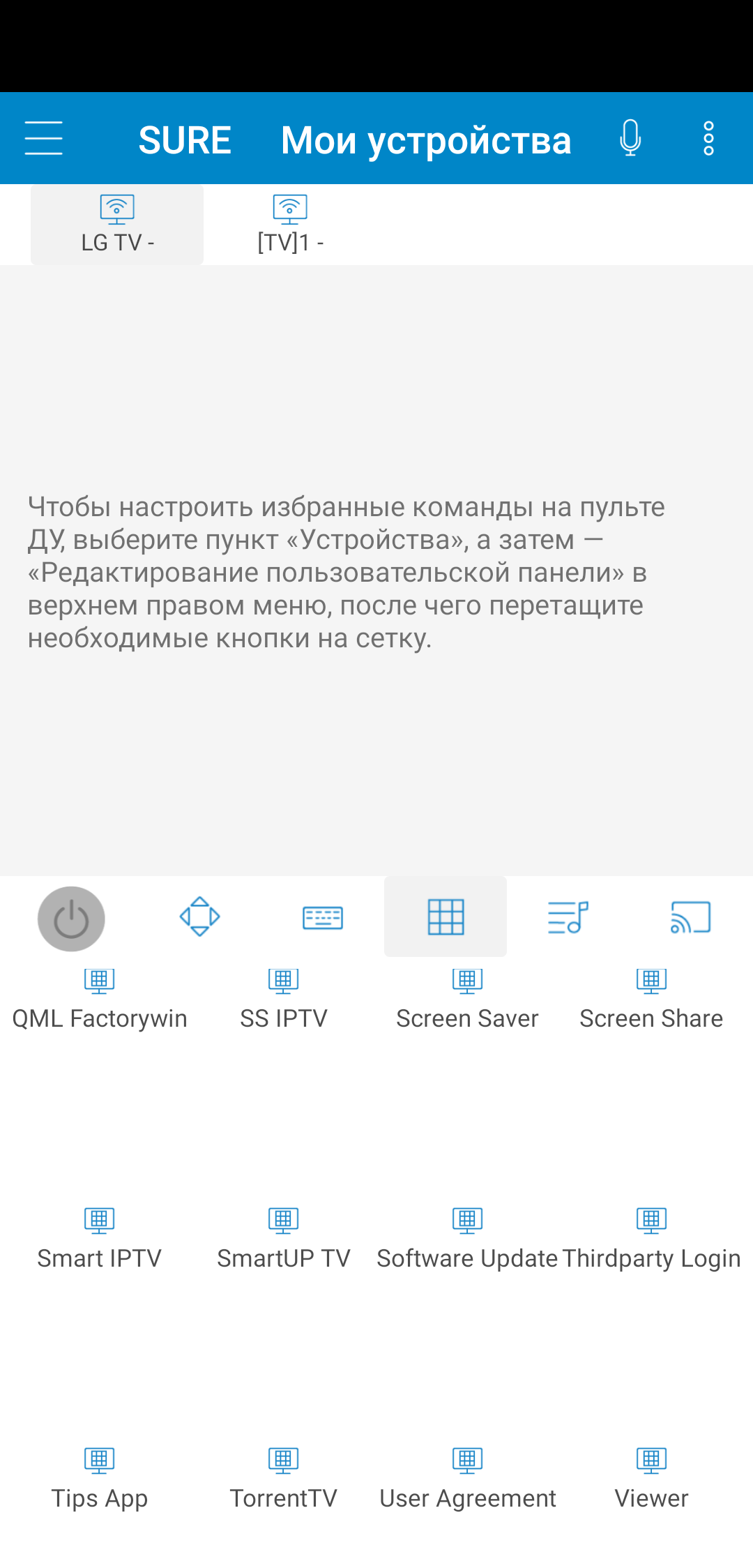The image size is (753, 1568).
Task: Tap the power button
Action: (x=71, y=918)
